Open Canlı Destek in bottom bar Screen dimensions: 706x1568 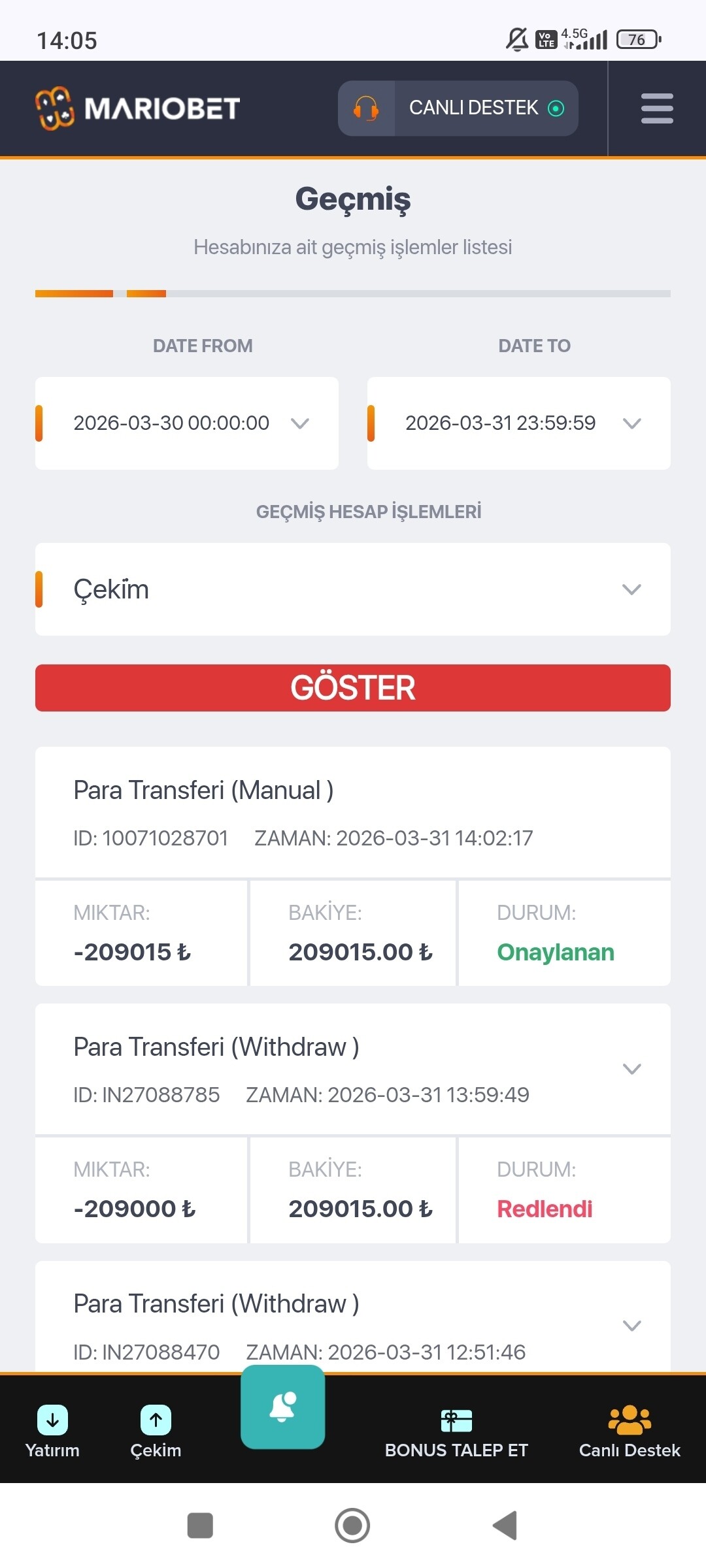630,1431
